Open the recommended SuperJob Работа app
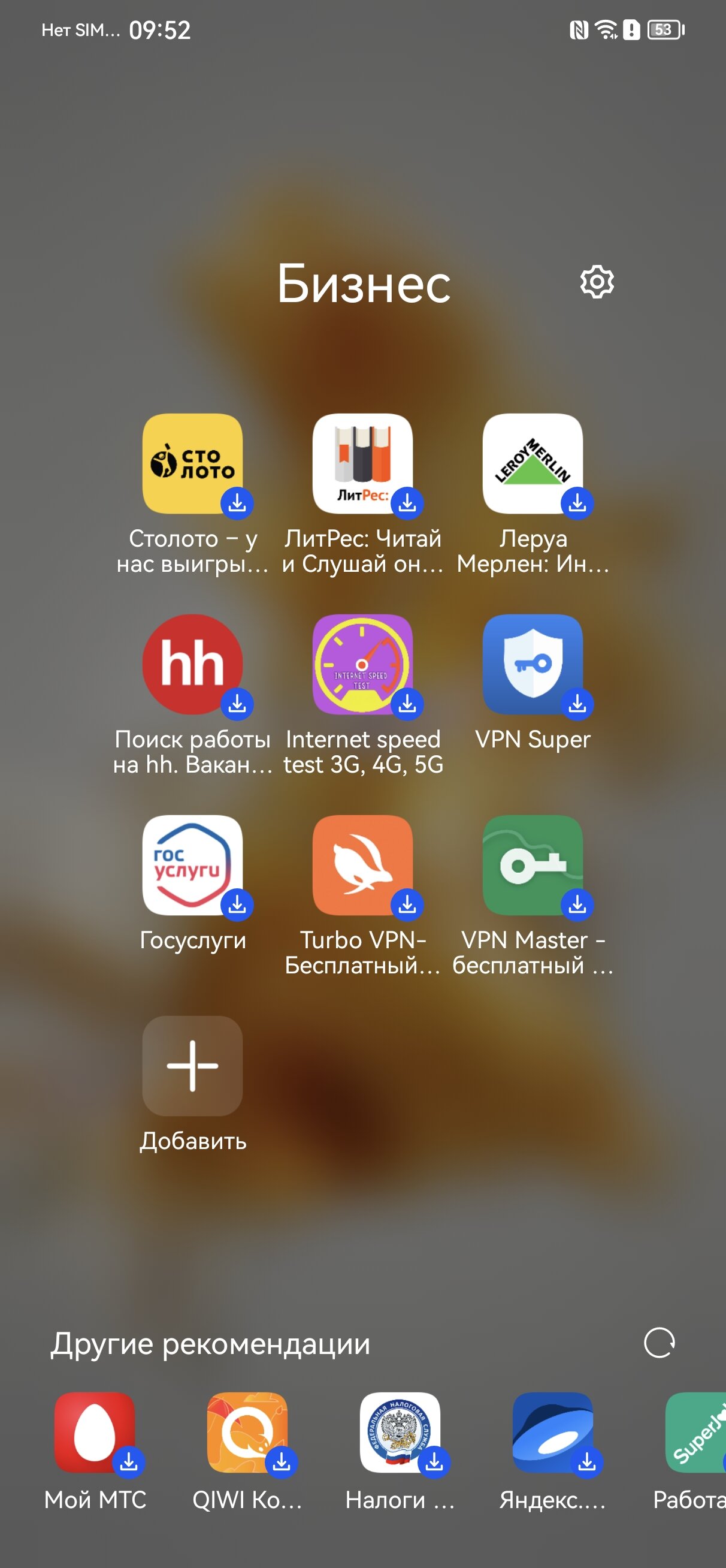726x1568 pixels. (x=696, y=1433)
